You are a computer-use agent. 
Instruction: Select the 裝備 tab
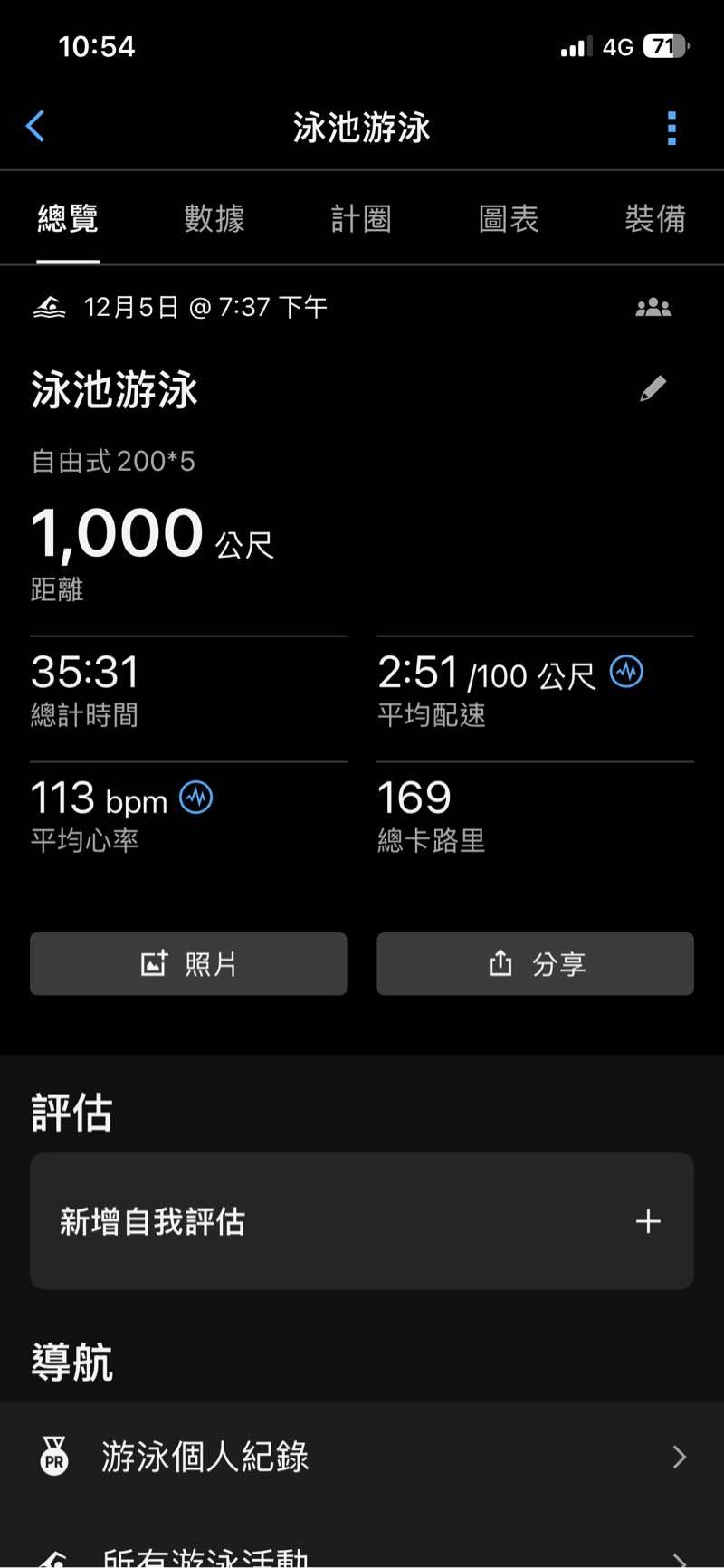(655, 219)
